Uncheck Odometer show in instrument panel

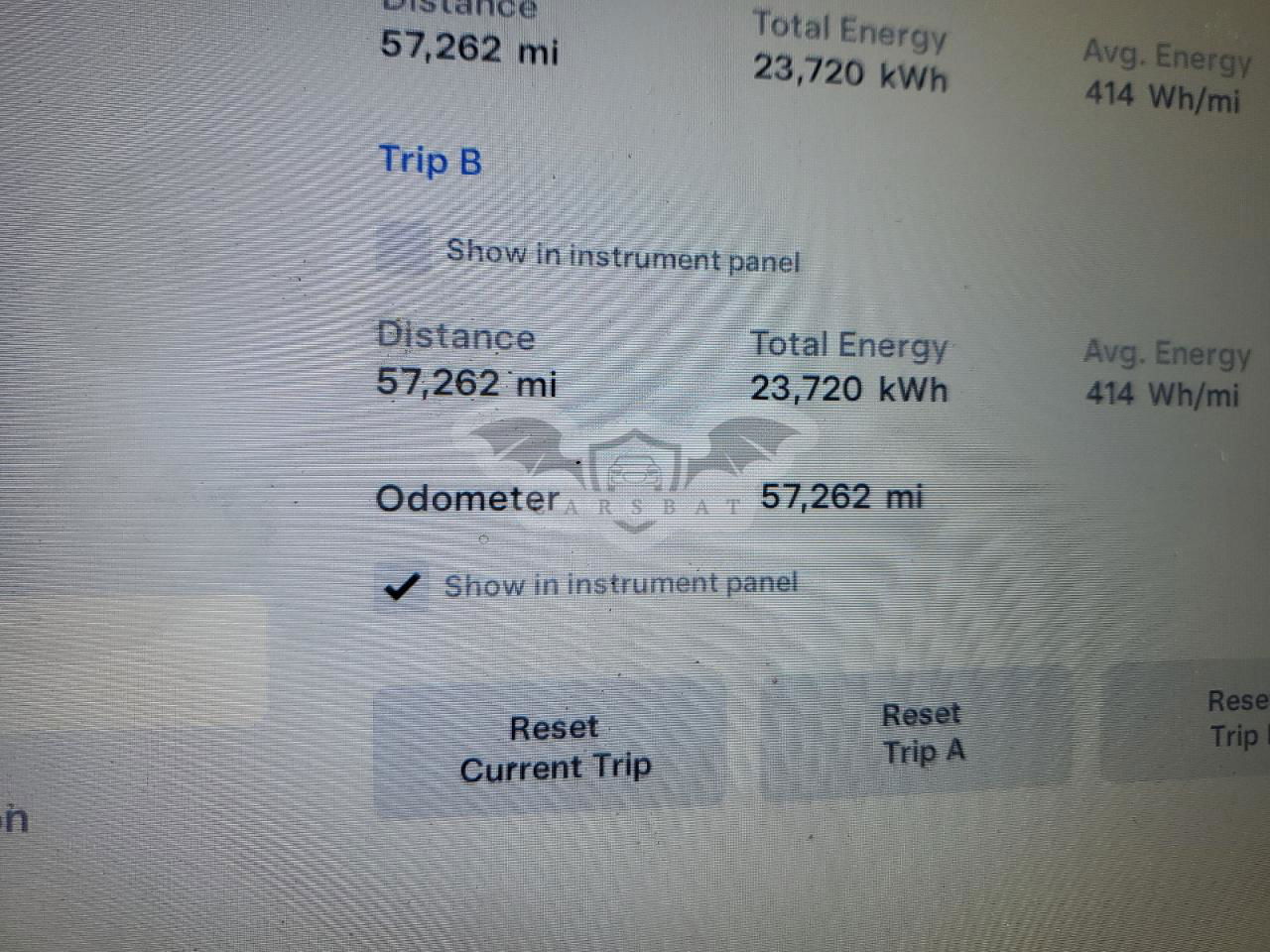[x=401, y=587]
